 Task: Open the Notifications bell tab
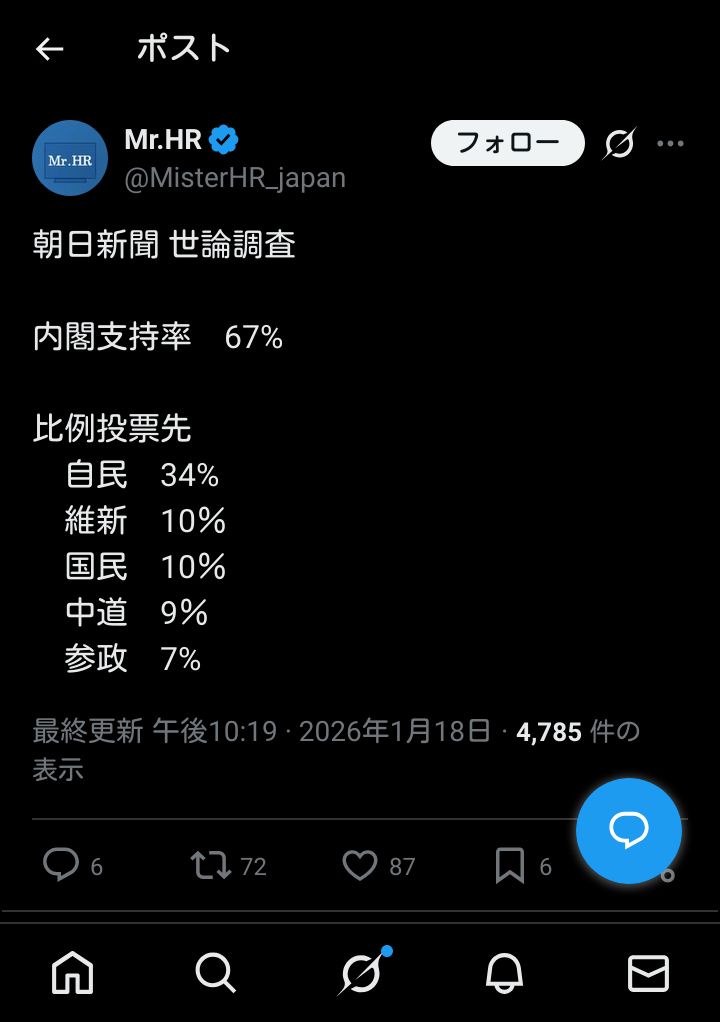pos(504,972)
